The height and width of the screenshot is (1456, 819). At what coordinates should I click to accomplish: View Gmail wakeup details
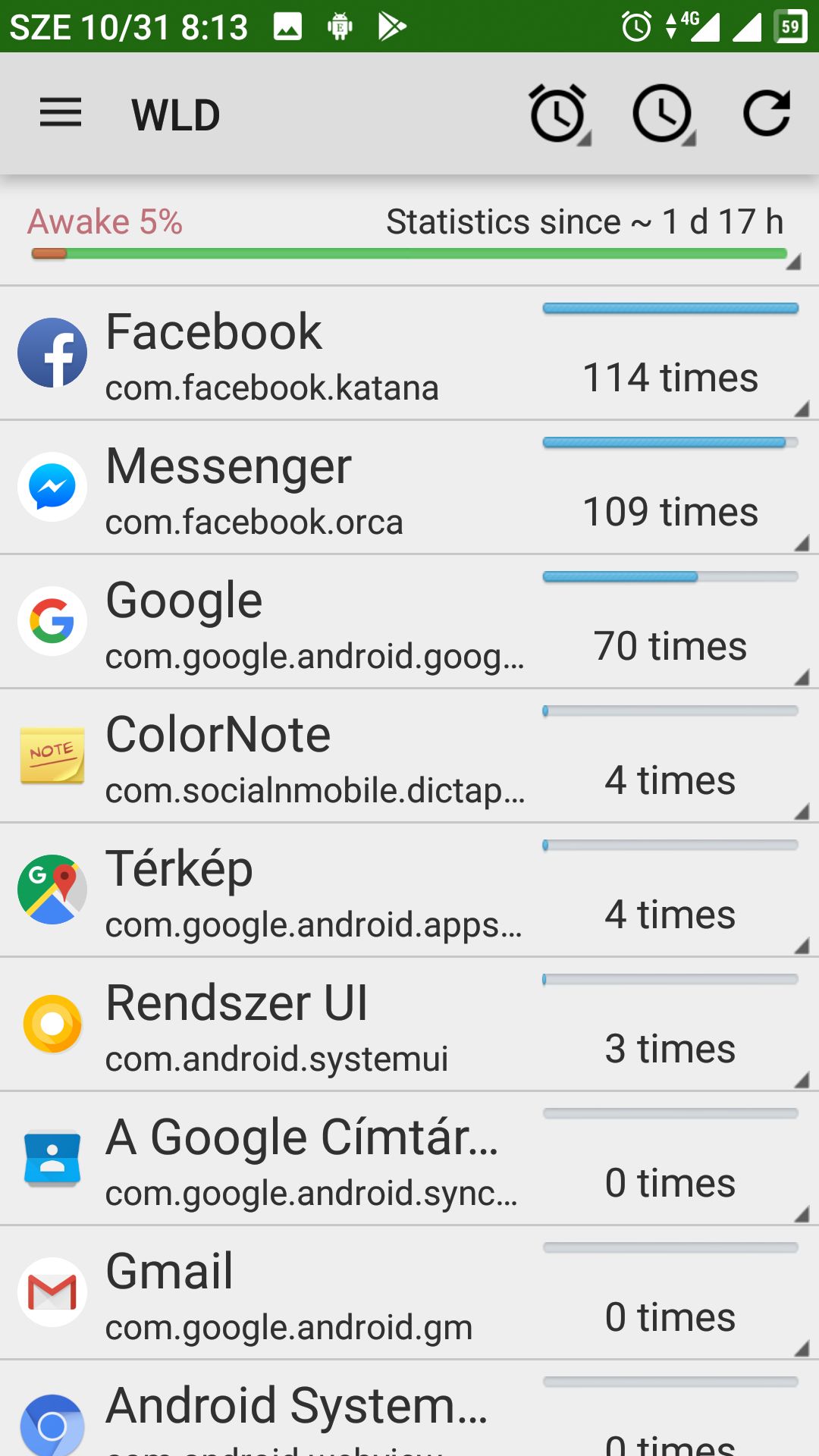[x=409, y=1293]
